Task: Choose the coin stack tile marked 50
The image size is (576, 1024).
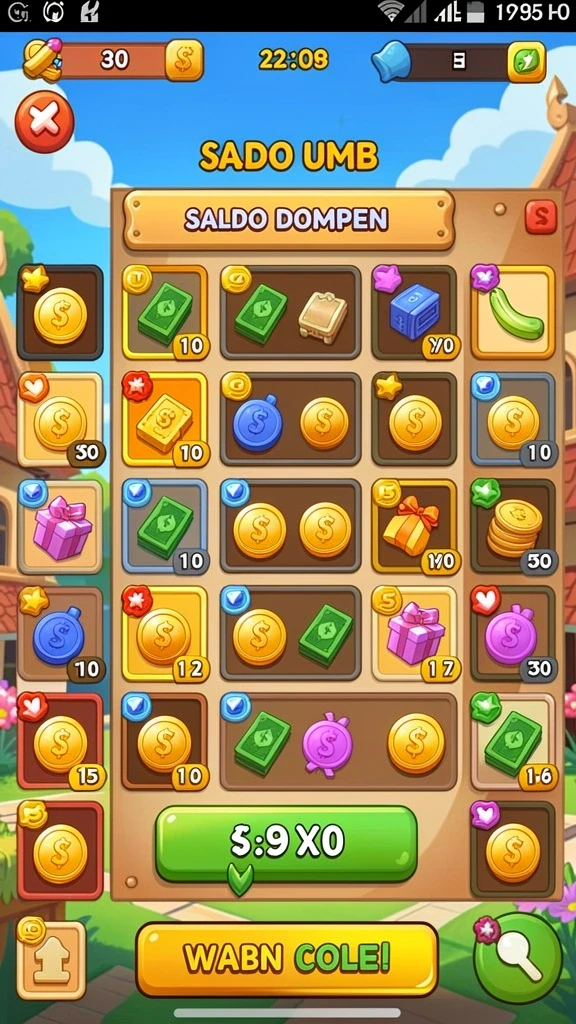Action: click(513, 526)
